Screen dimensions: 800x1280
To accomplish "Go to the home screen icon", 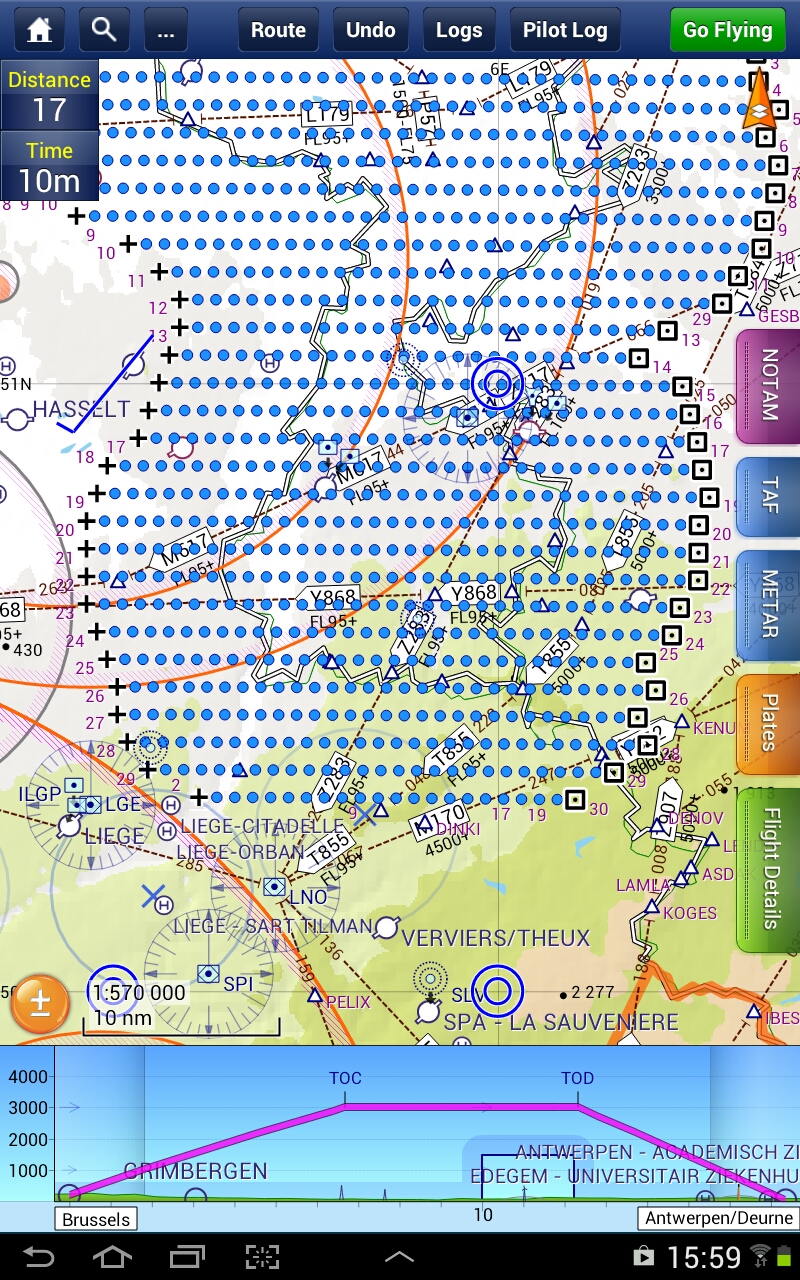I will pos(40,30).
